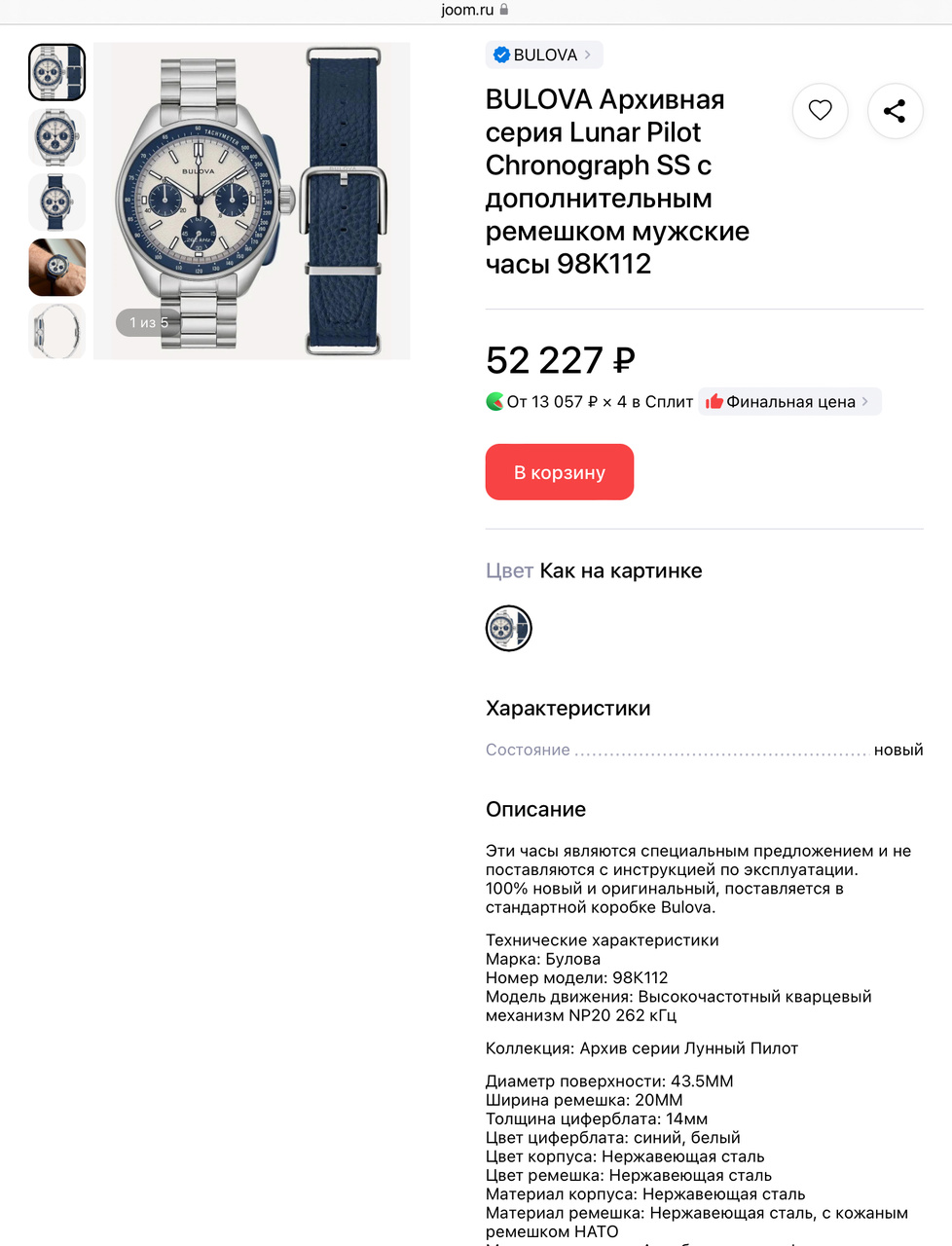Add the watch to cart with В корзину
Viewport: 952px width, 1246px height.
click(x=560, y=472)
